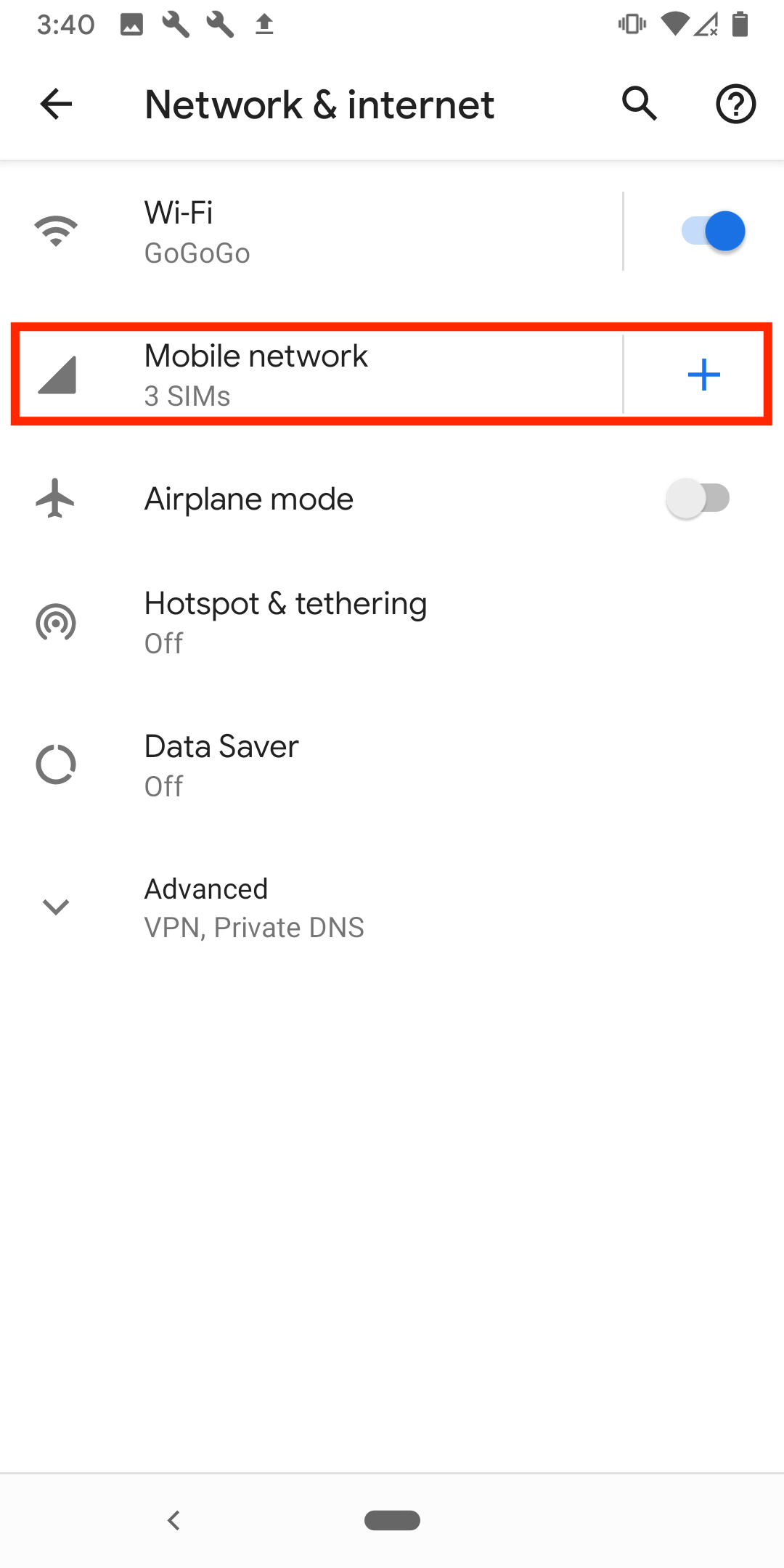The width and height of the screenshot is (784, 1568).
Task: Click the Hotspot & tethering icon
Action: pos(55,622)
